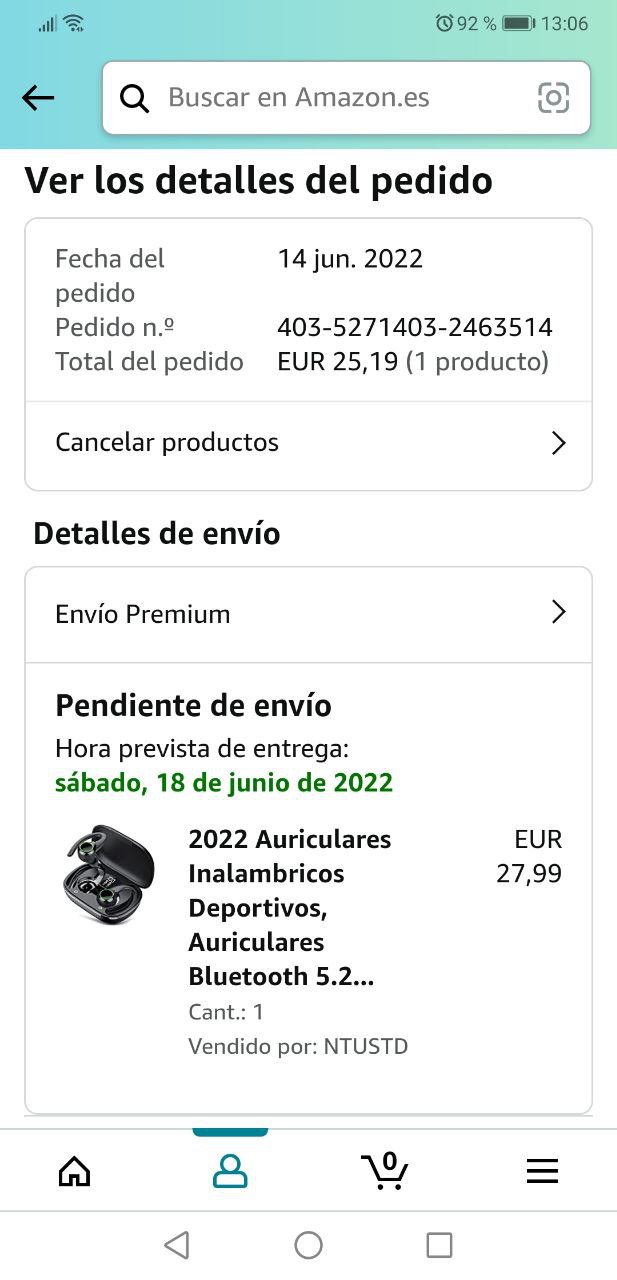Switch to the account profile tab
The width and height of the screenshot is (617, 1280).
point(230,1171)
